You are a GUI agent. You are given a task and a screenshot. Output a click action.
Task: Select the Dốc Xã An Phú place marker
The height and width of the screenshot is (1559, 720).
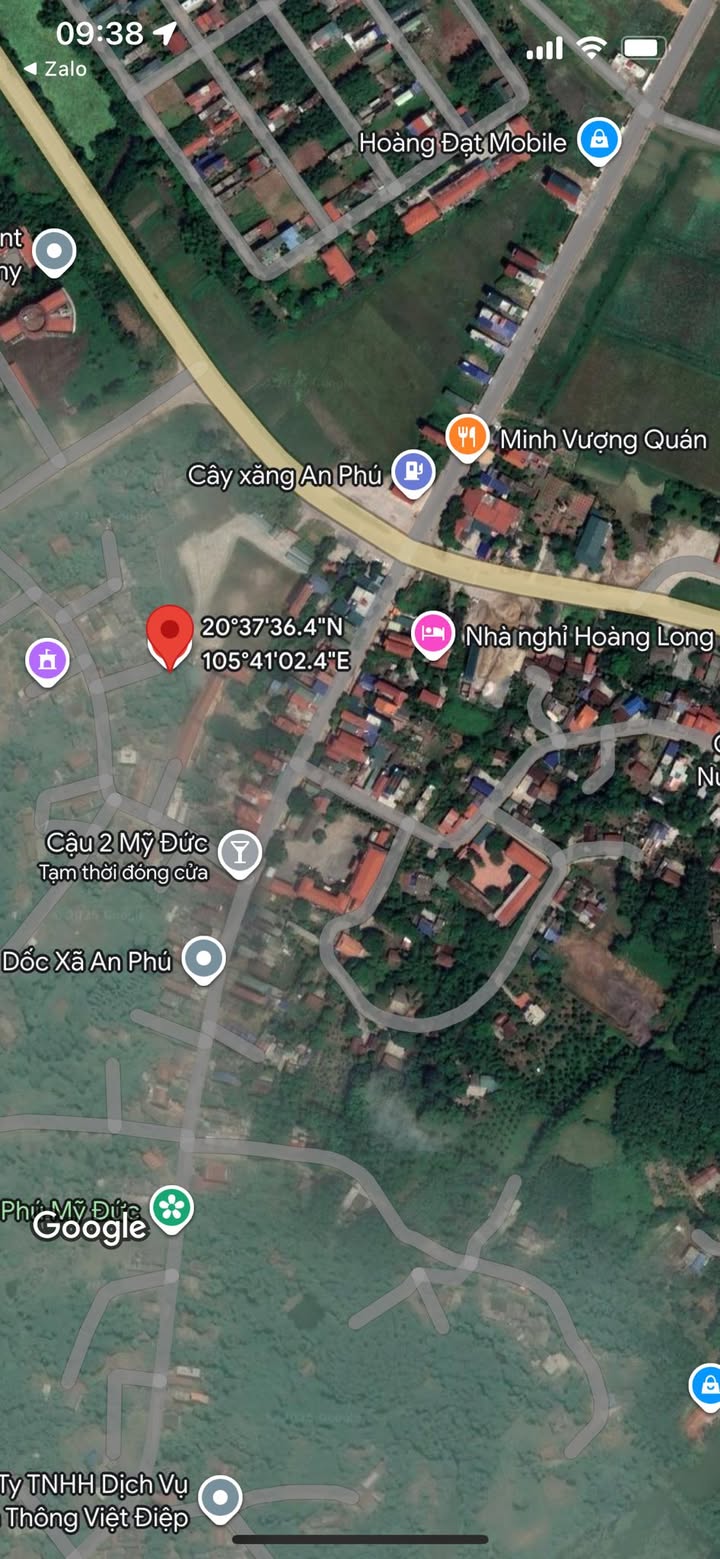pyautogui.click(x=204, y=959)
